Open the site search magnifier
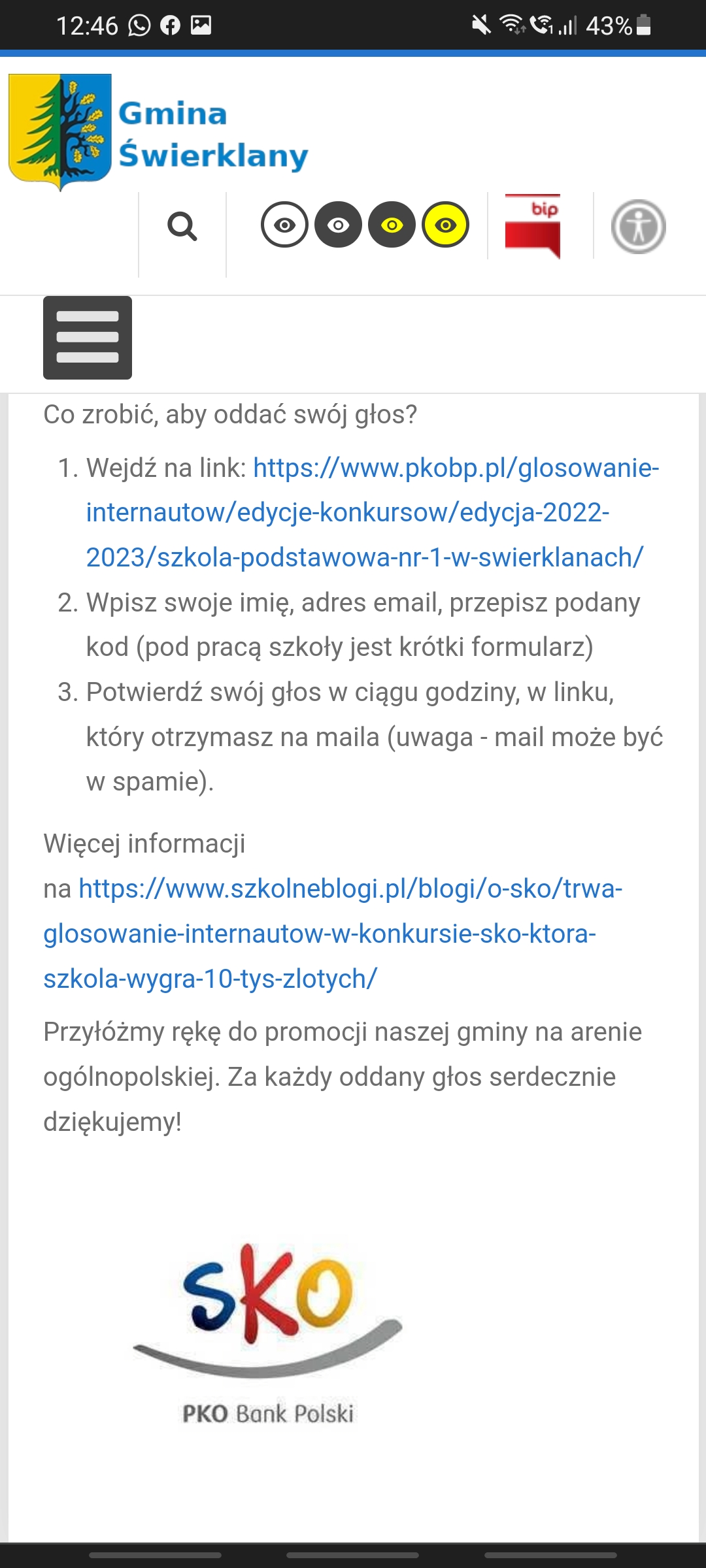Image resolution: width=706 pixels, height=1568 pixels. pyautogui.click(x=182, y=227)
